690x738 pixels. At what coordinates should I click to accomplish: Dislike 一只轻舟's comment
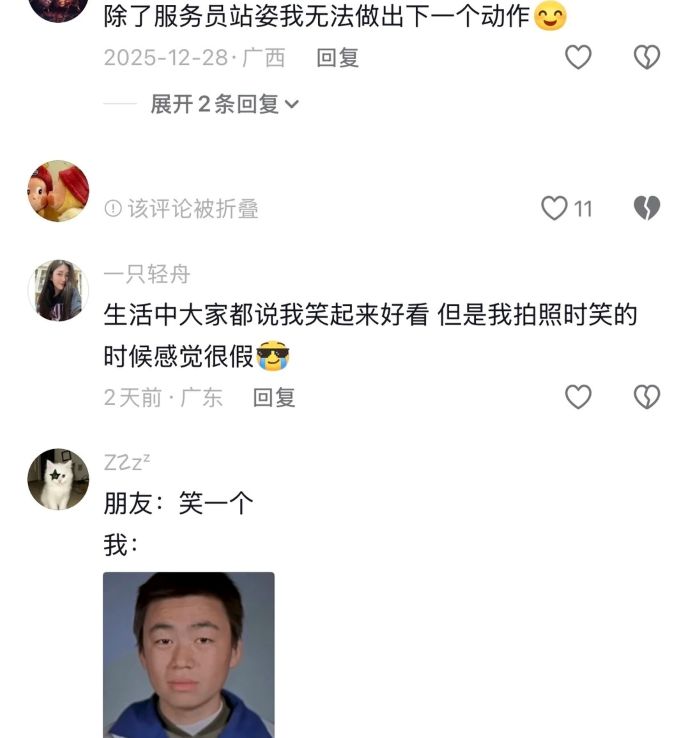647,397
